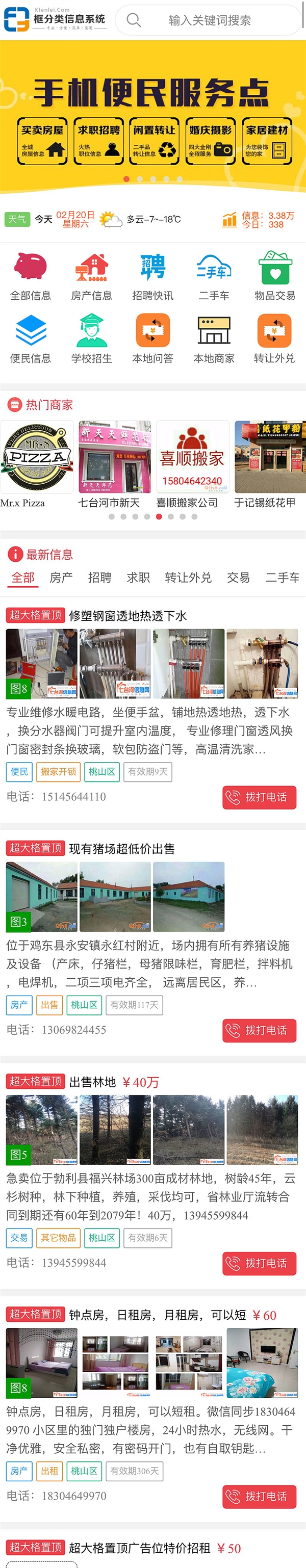Open the 喜顺搬家公司 merchant card
Viewport: 306px width, 1568px height.
(193, 464)
